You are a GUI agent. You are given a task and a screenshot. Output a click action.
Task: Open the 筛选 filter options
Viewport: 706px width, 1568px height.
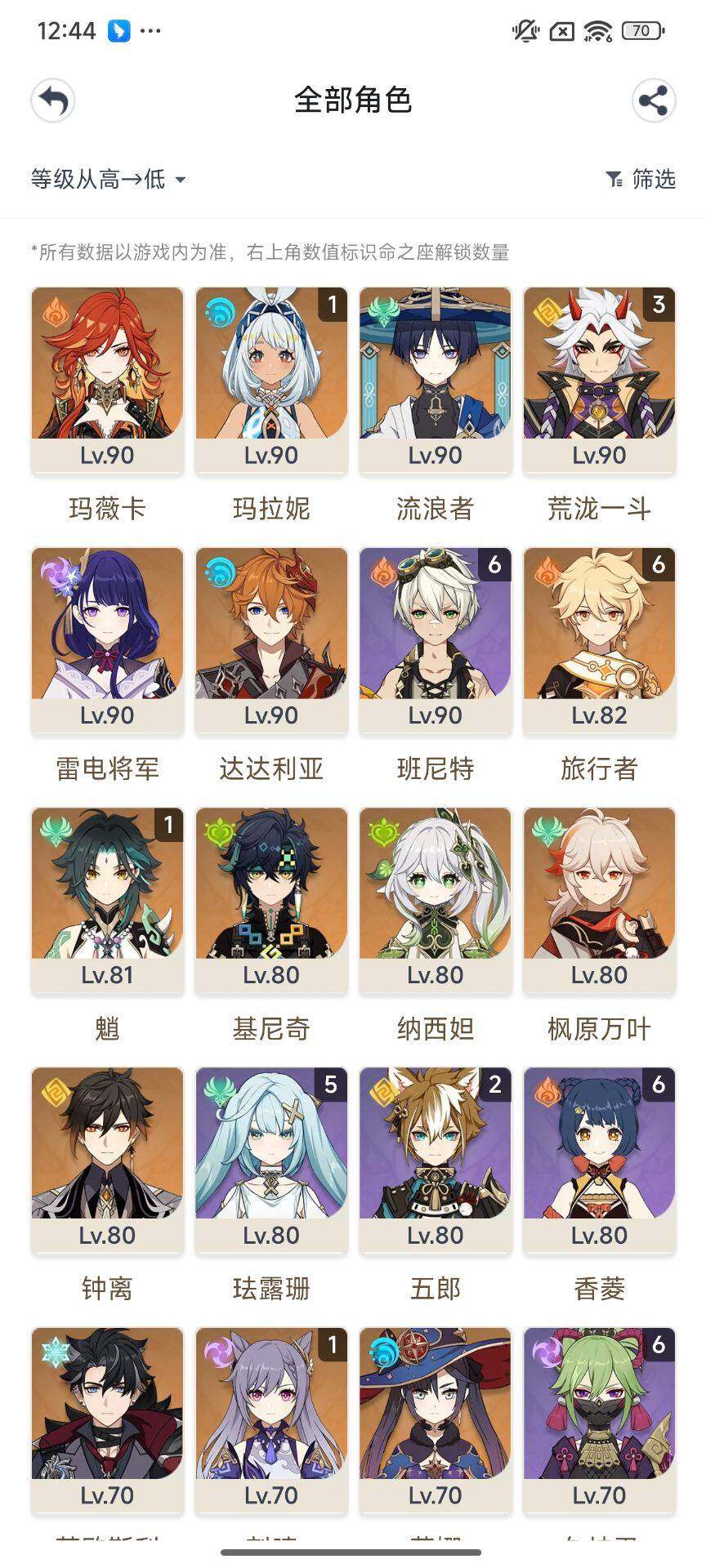(641, 179)
